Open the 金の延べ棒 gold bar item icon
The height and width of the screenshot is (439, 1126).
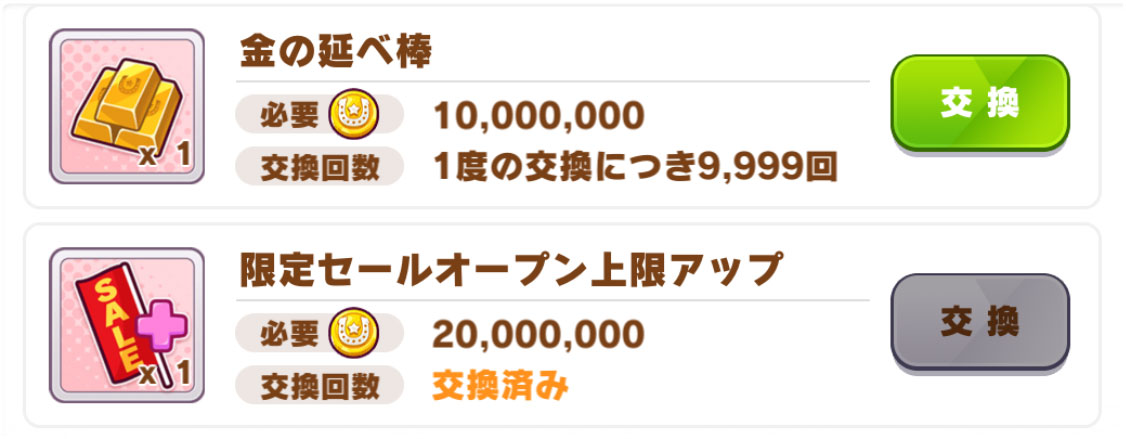pos(127,107)
